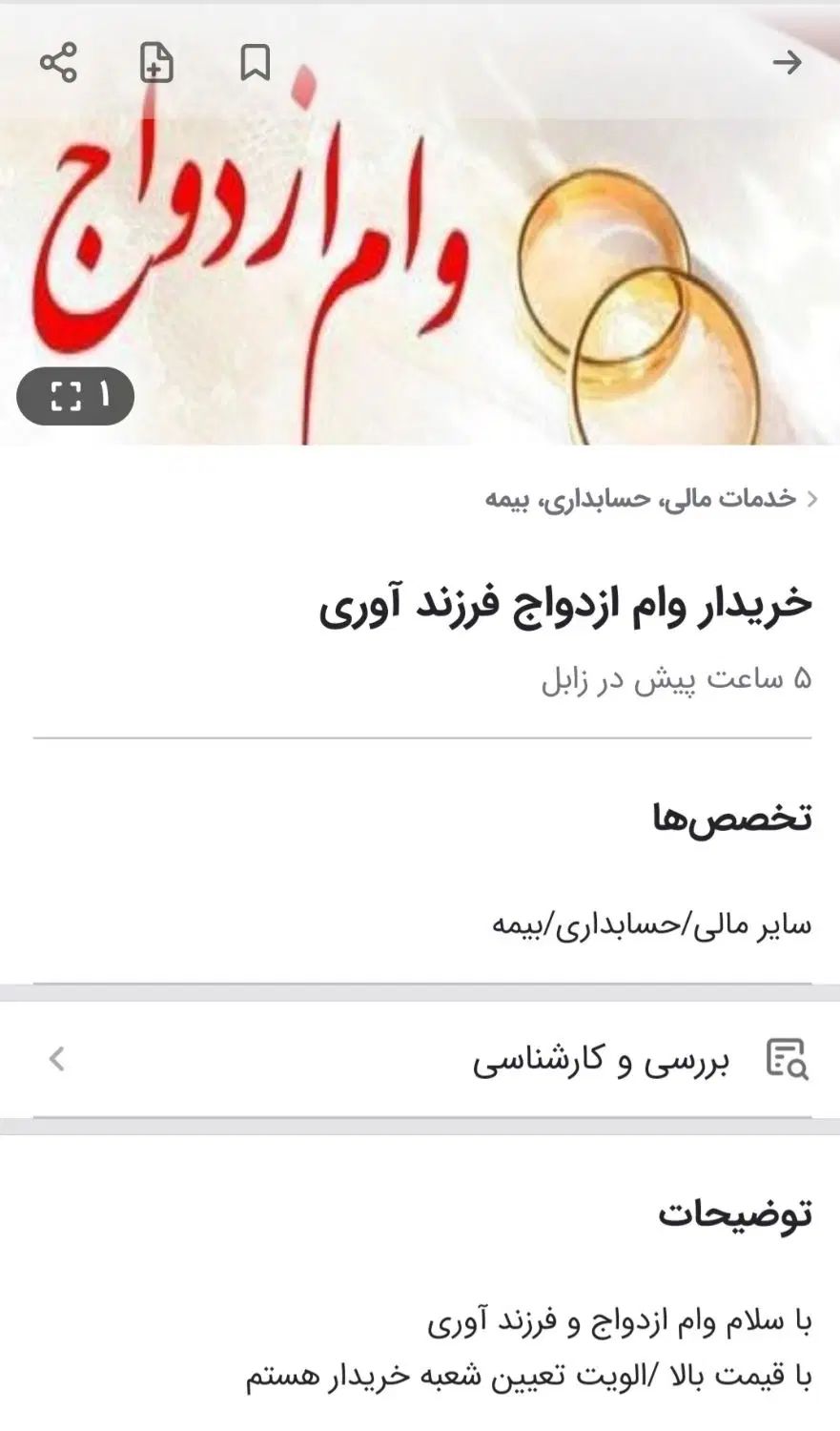
Task: Go back using the arrow
Action: 787,63
